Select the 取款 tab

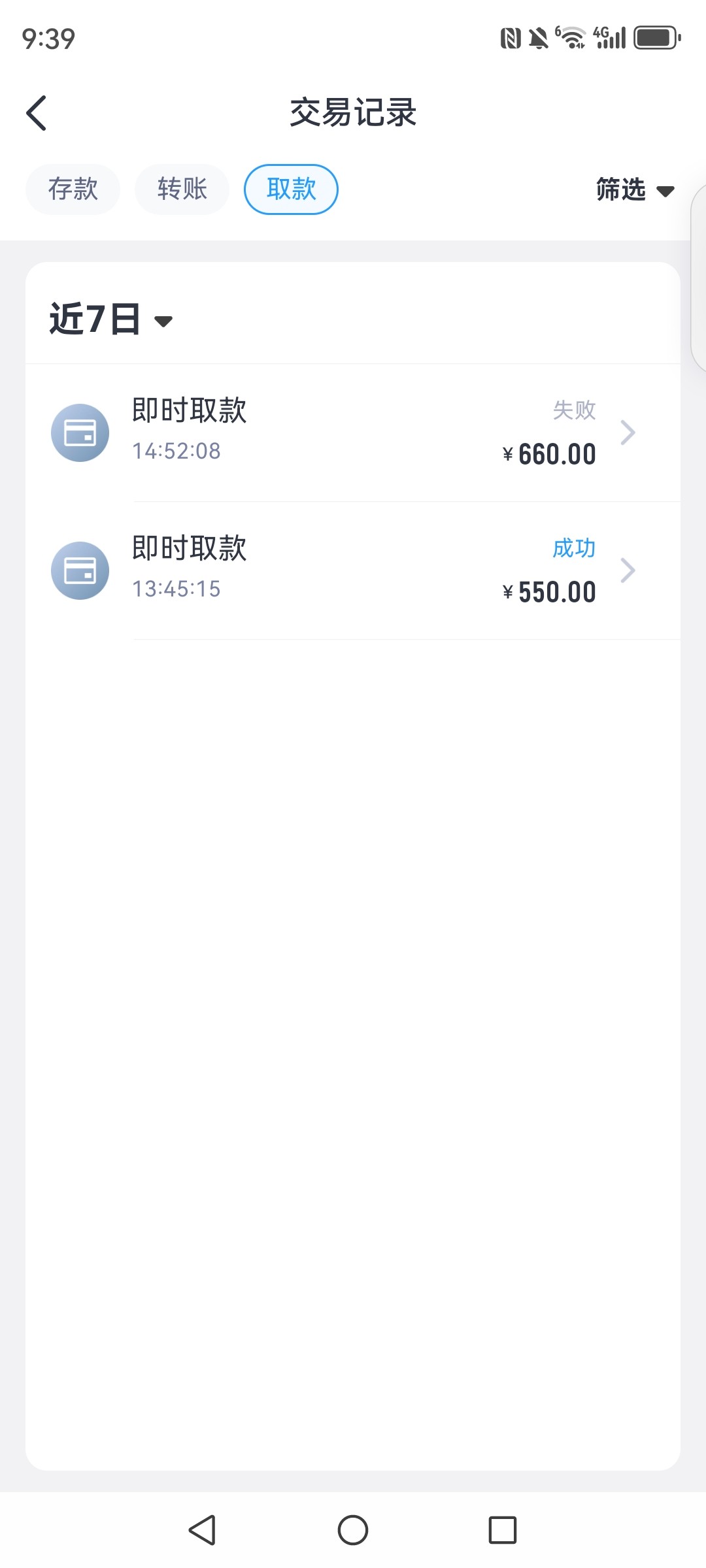click(x=291, y=189)
